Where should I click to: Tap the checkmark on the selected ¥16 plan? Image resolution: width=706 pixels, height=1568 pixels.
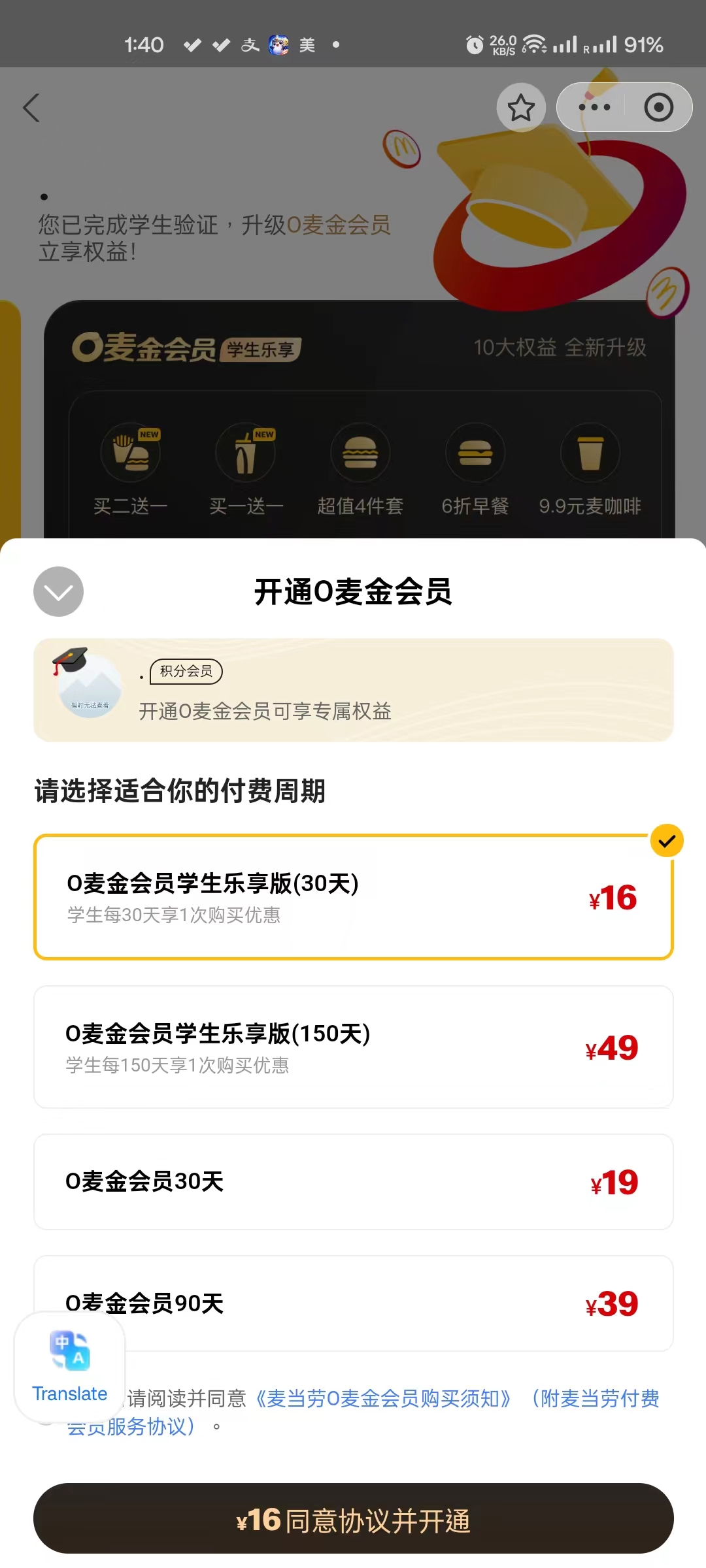coord(667,841)
